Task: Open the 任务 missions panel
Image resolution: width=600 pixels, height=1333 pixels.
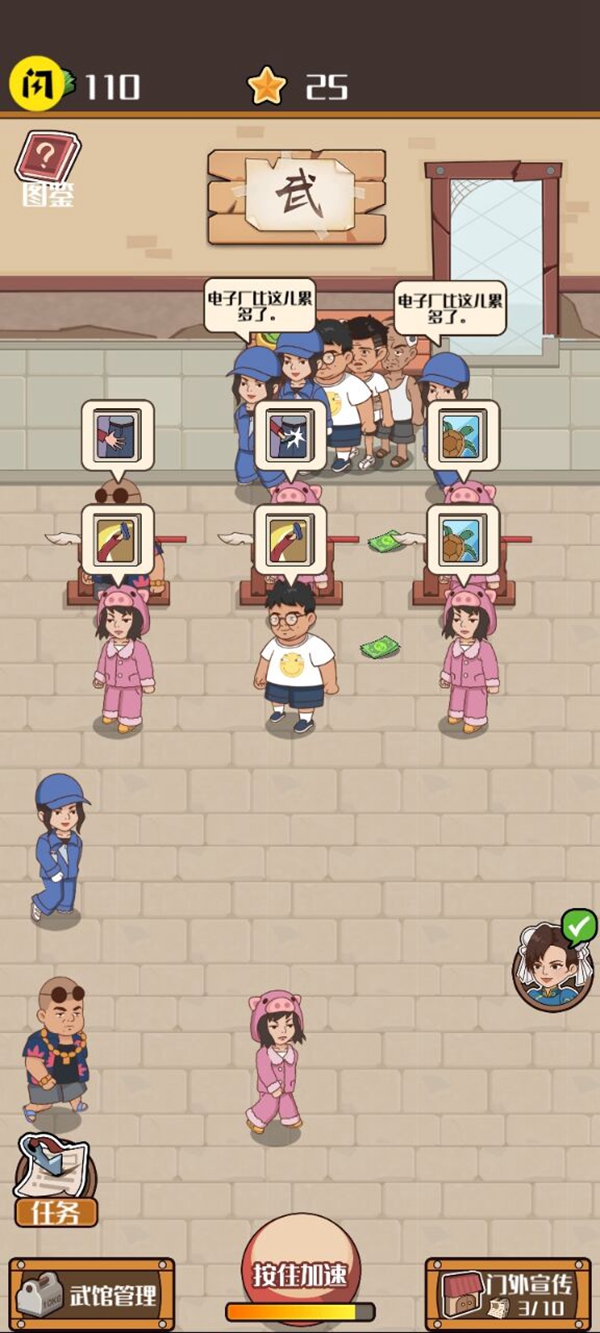Action: (x=54, y=1183)
